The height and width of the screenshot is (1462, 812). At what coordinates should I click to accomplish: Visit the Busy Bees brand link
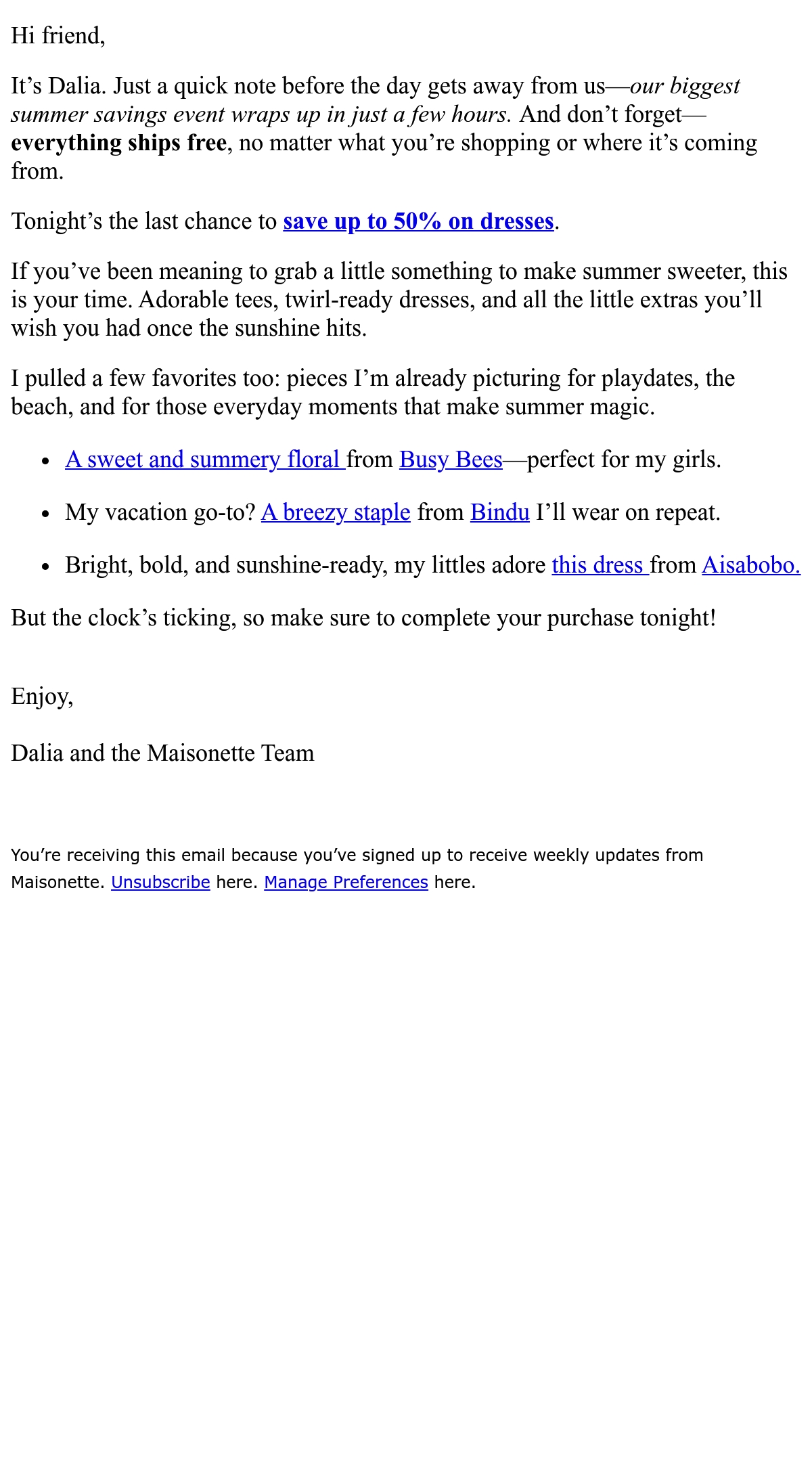(x=451, y=460)
